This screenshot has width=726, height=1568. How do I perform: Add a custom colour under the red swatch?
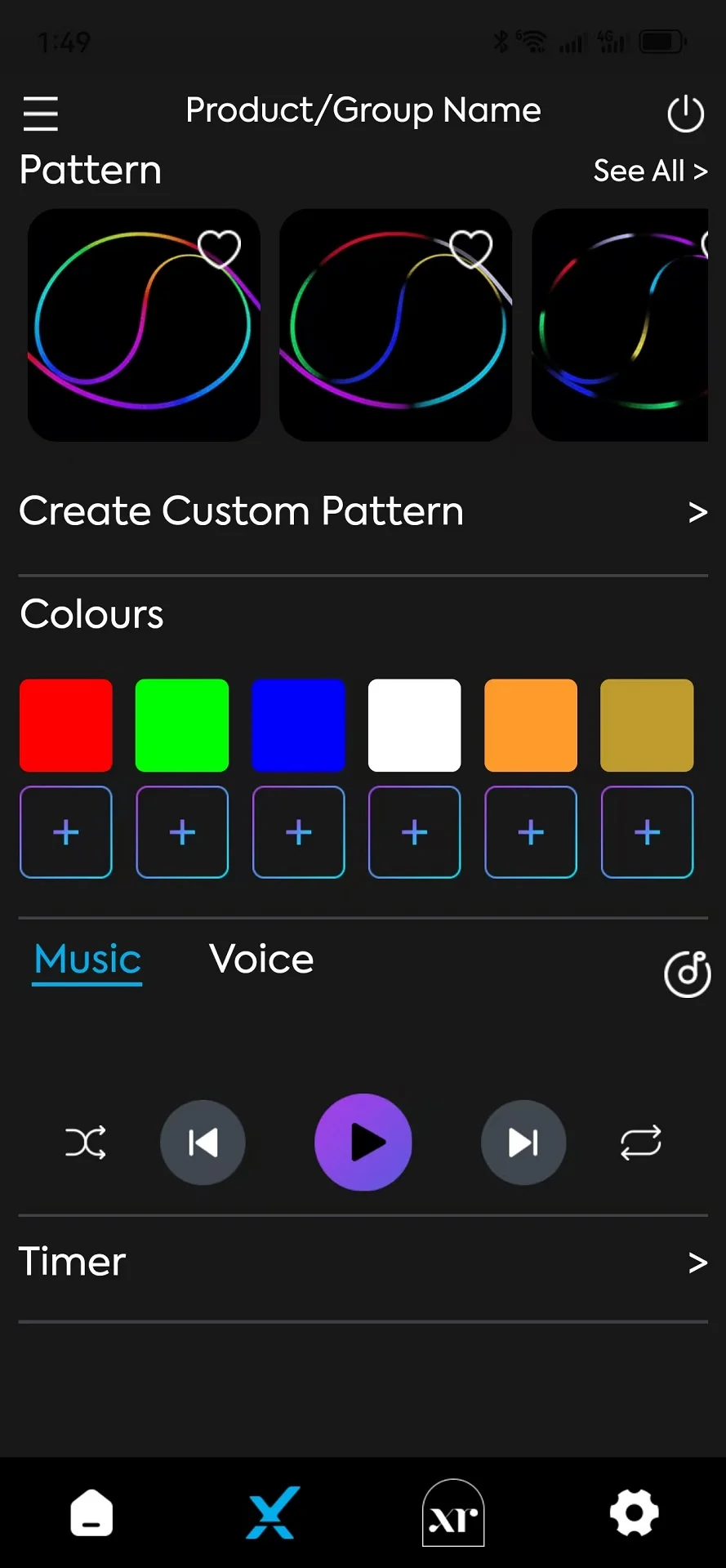coord(66,832)
